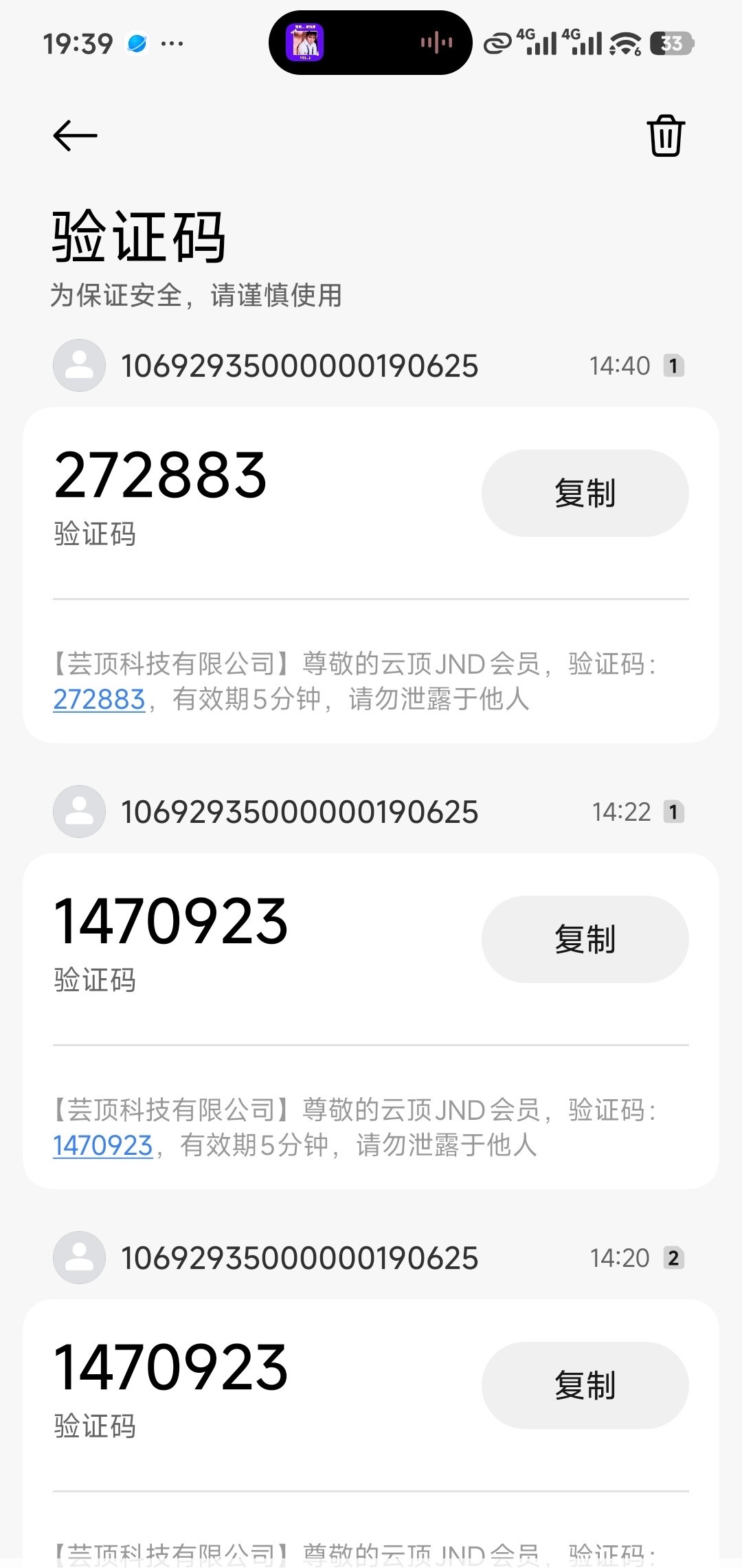Tap the underlined 1470923 link in message

click(102, 1146)
